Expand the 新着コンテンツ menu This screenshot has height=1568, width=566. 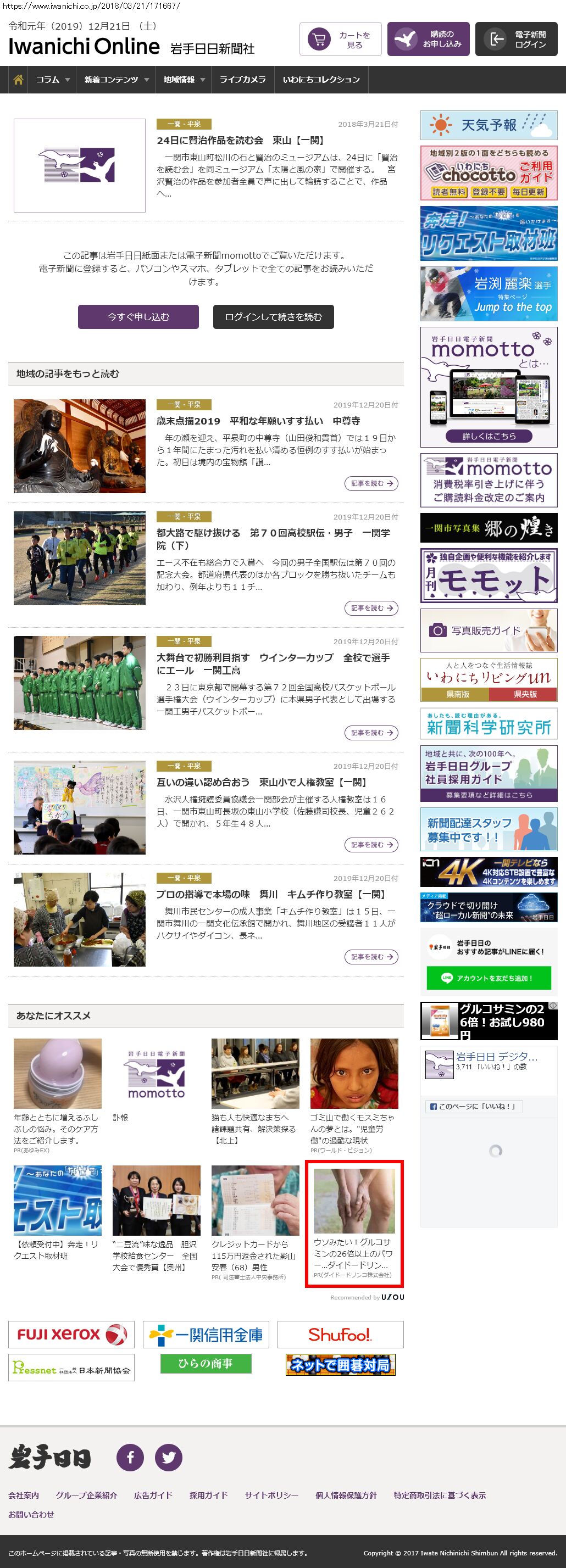click(x=116, y=80)
